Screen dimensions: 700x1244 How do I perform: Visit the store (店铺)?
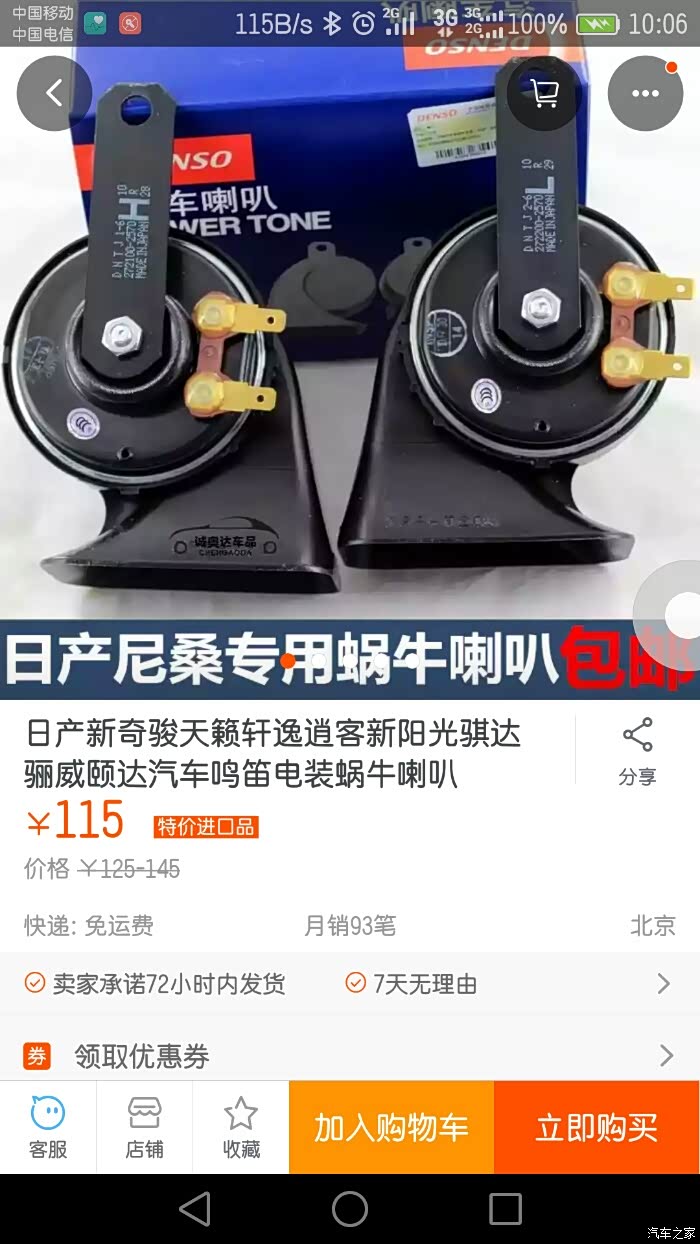(144, 1127)
